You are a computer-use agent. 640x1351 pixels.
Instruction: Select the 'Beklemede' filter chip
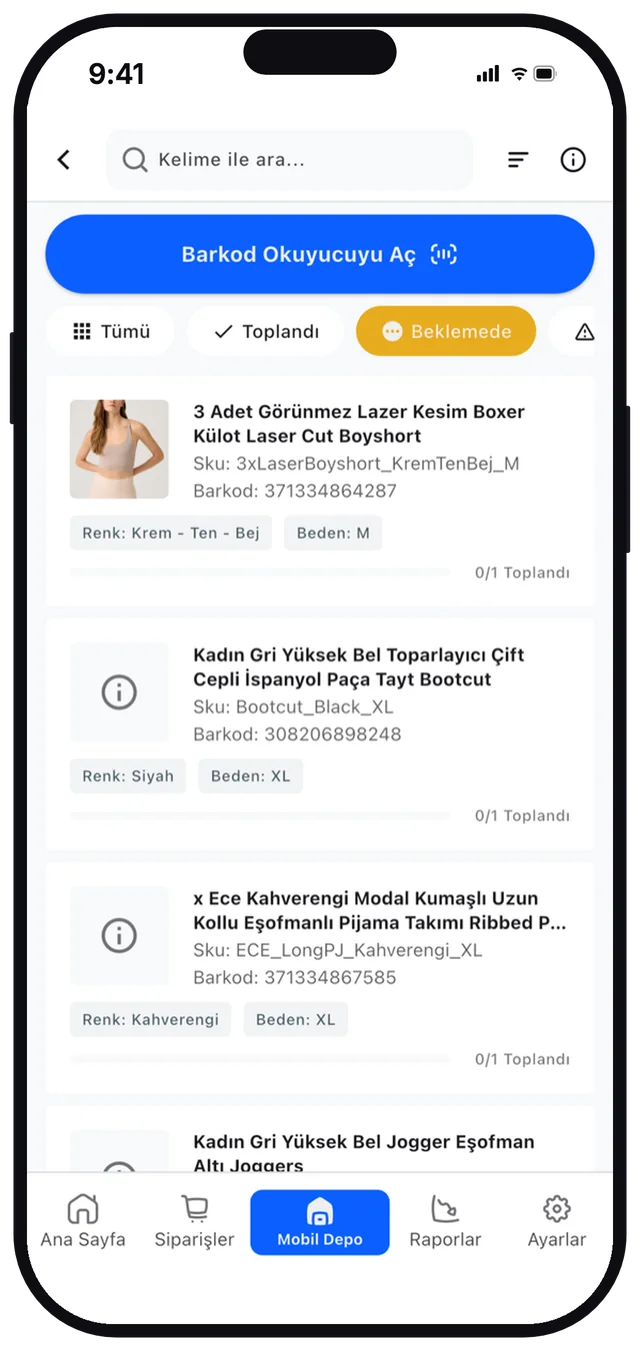(446, 332)
